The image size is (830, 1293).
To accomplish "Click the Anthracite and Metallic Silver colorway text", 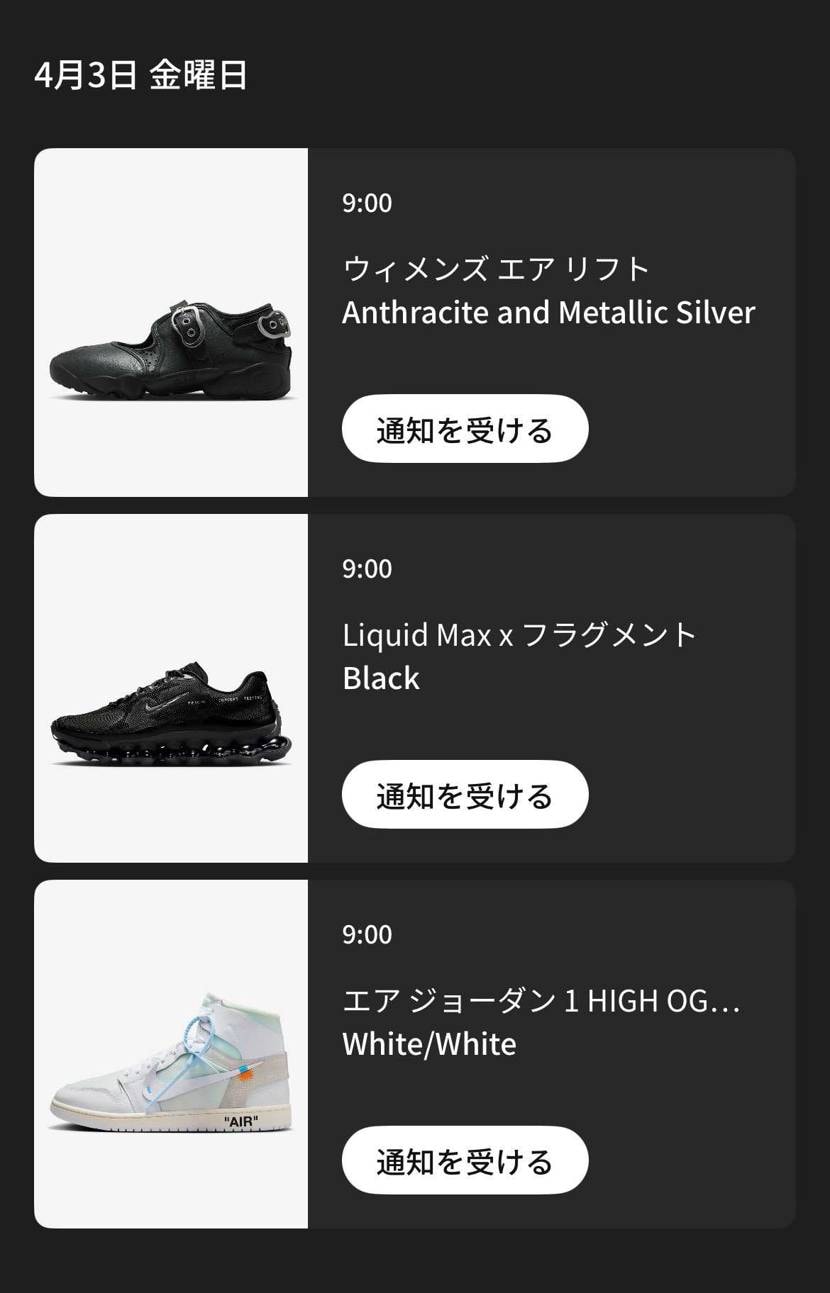I will point(548,312).
